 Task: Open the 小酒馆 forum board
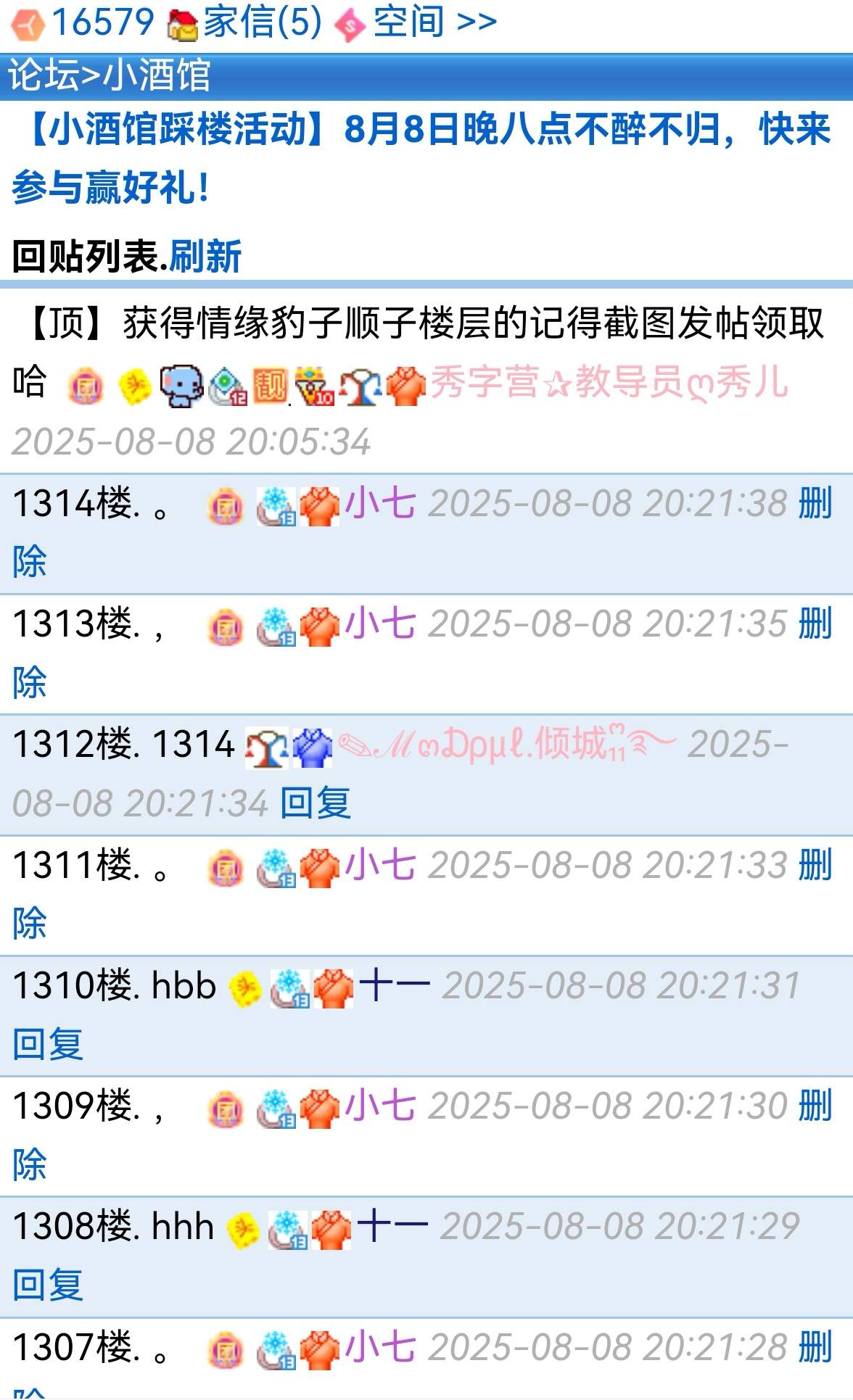point(157,75)
